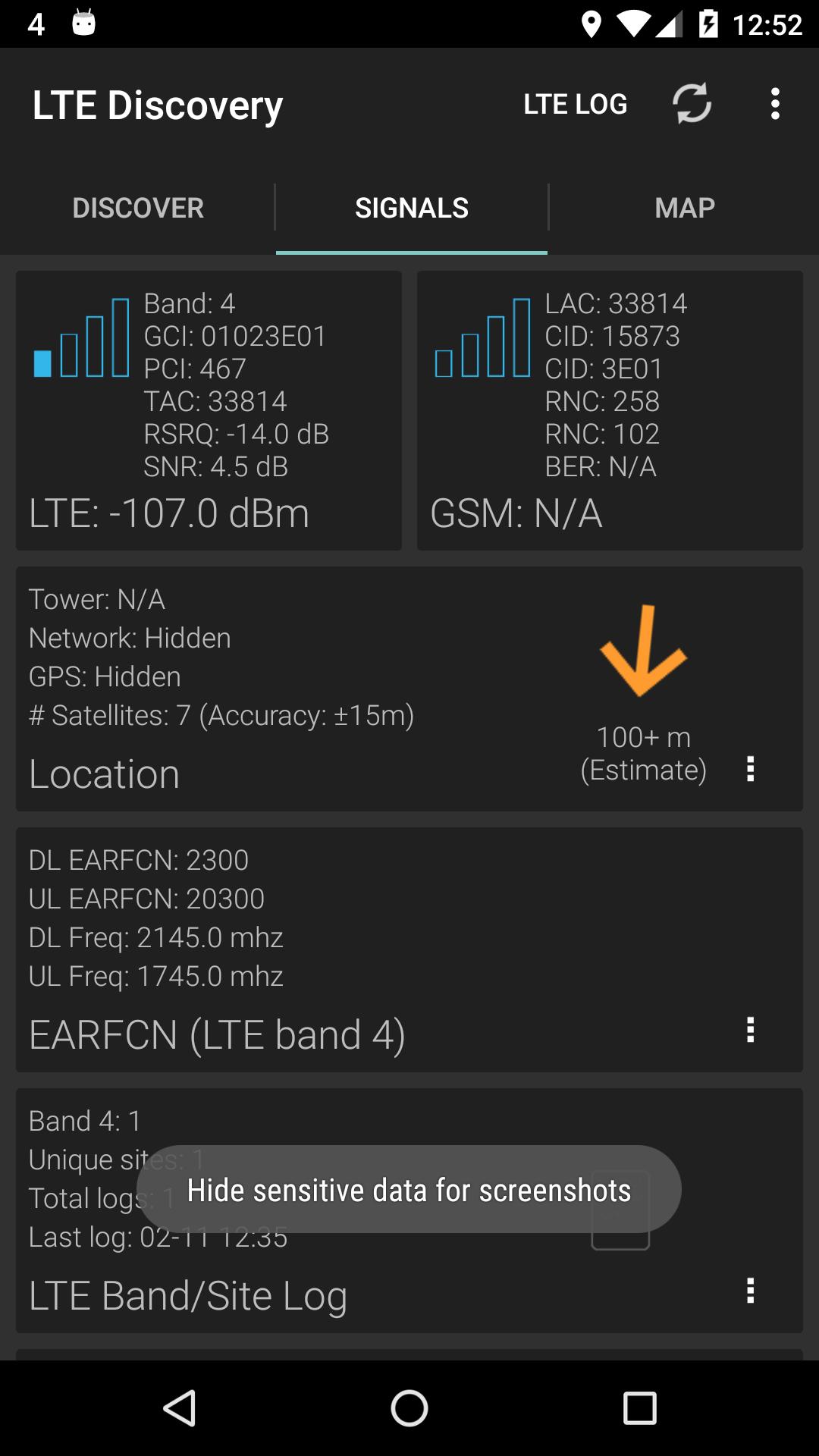819x1456 pixels.
Task: Go to the home screen
Action: tap(409, 1408)
